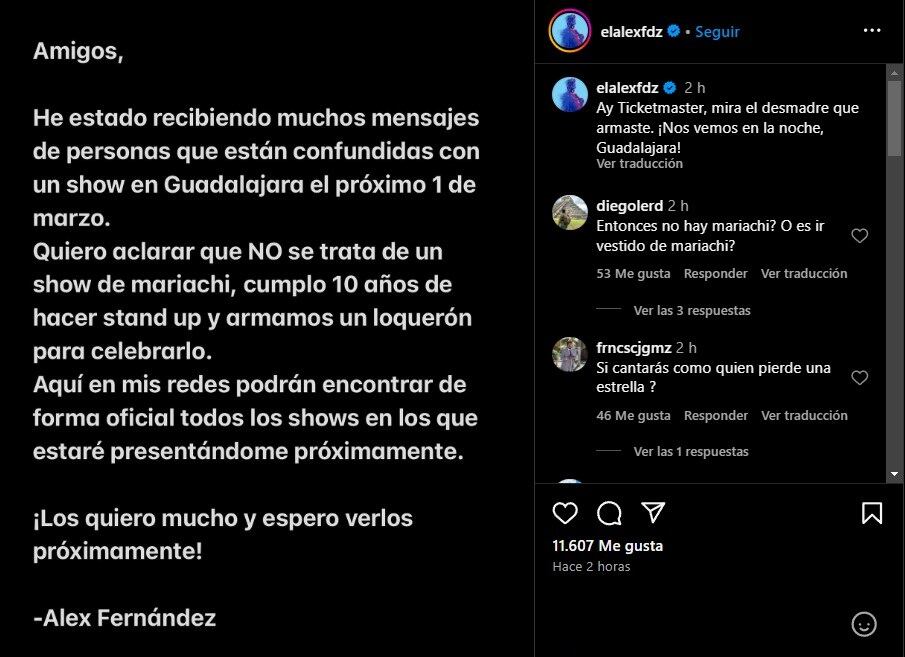The width and height of the screenshot is (905, 657).
Task: Expand Ver las 1 respuestas
Action: tap(691, 452)
